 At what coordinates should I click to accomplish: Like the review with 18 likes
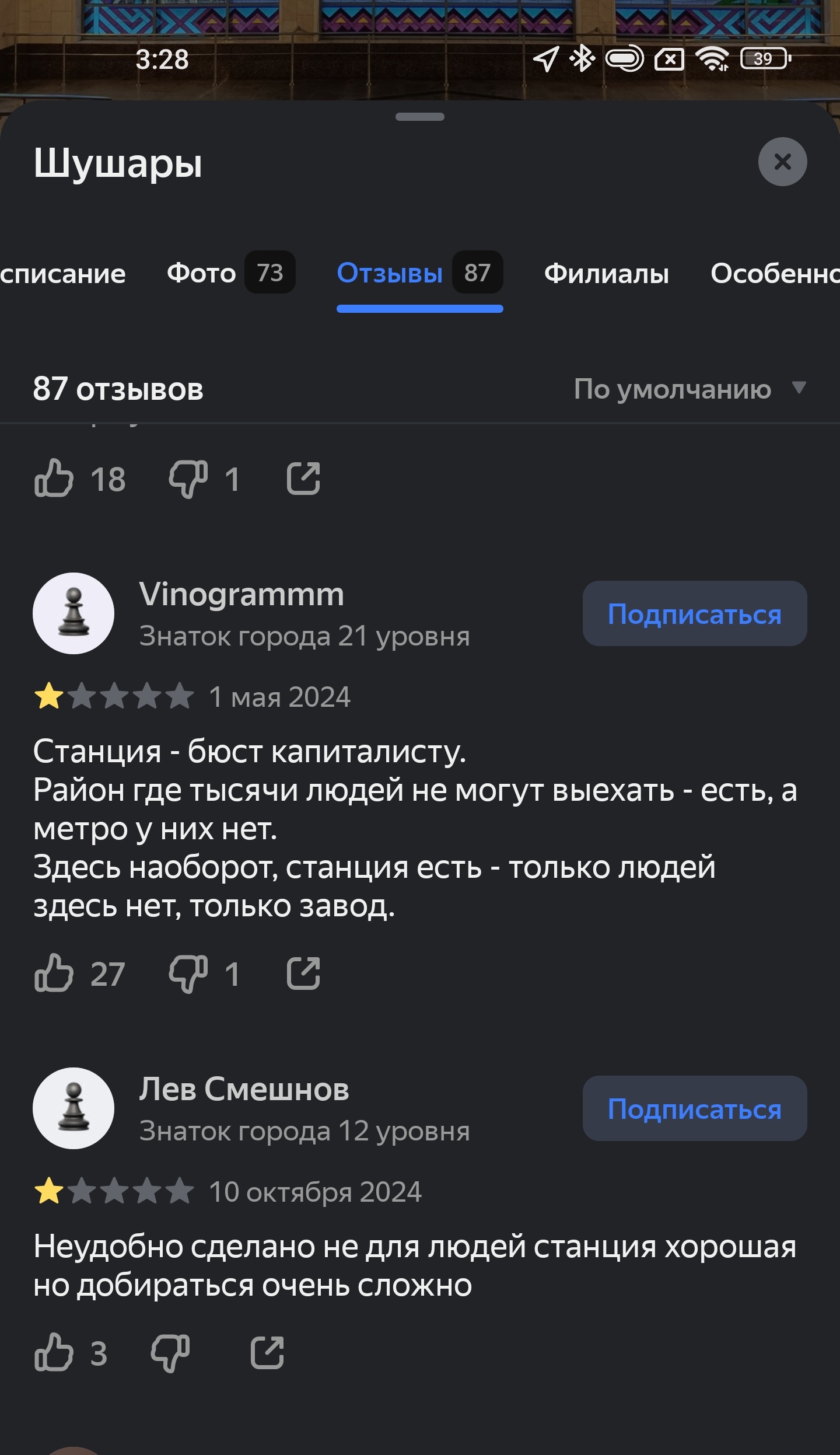(x=54, y=479)
